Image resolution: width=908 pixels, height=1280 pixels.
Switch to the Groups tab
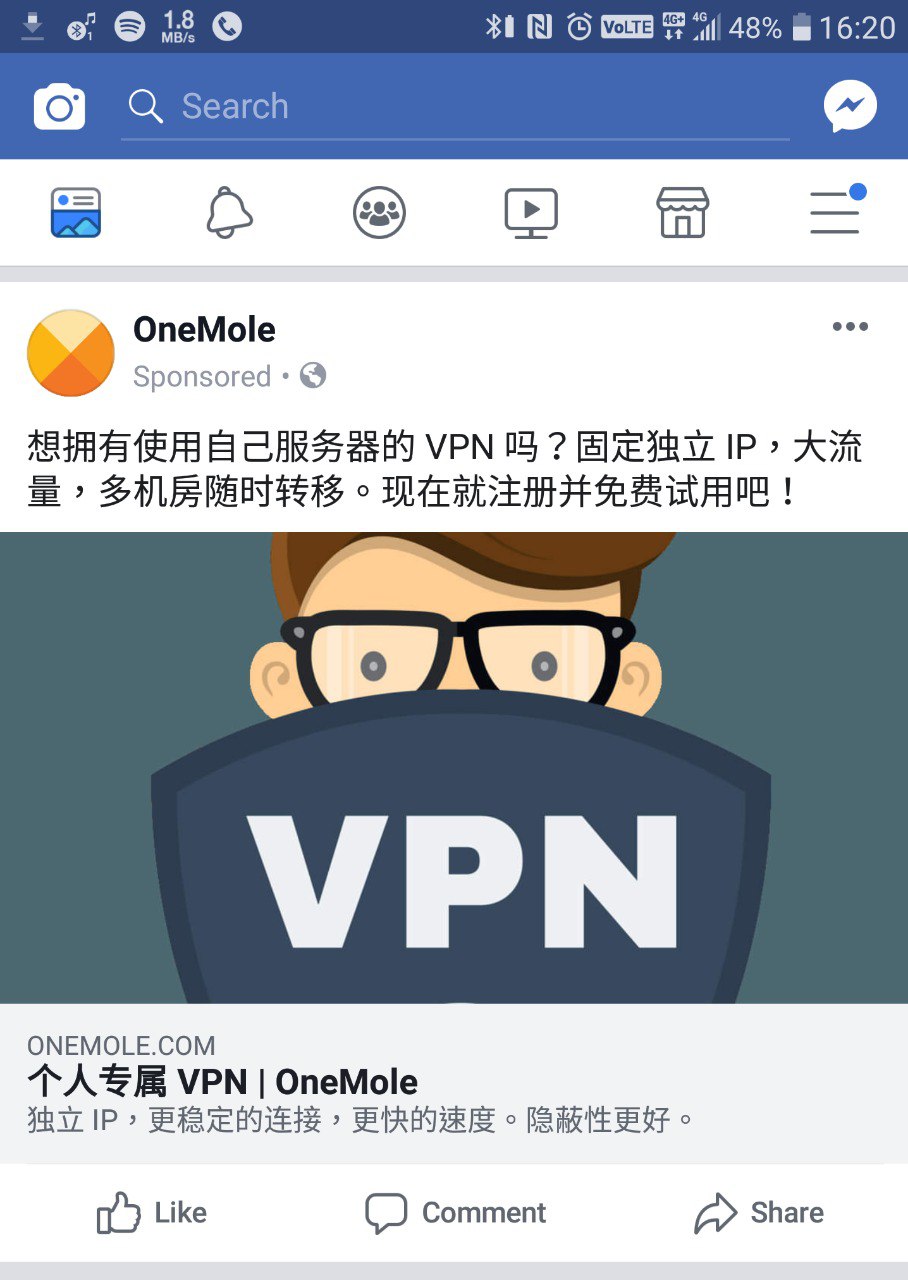coord(379,212)
